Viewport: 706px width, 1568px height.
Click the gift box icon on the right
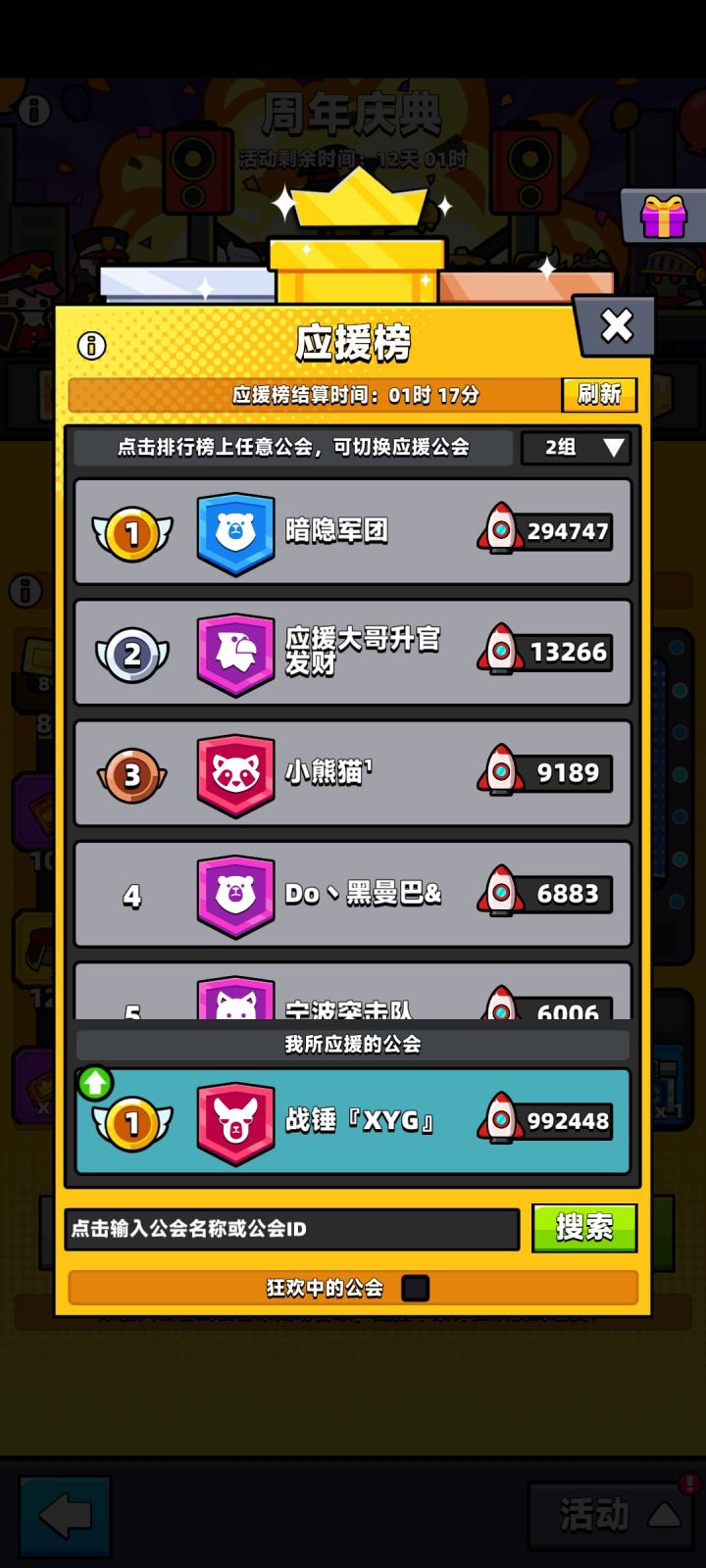point(665,218)
